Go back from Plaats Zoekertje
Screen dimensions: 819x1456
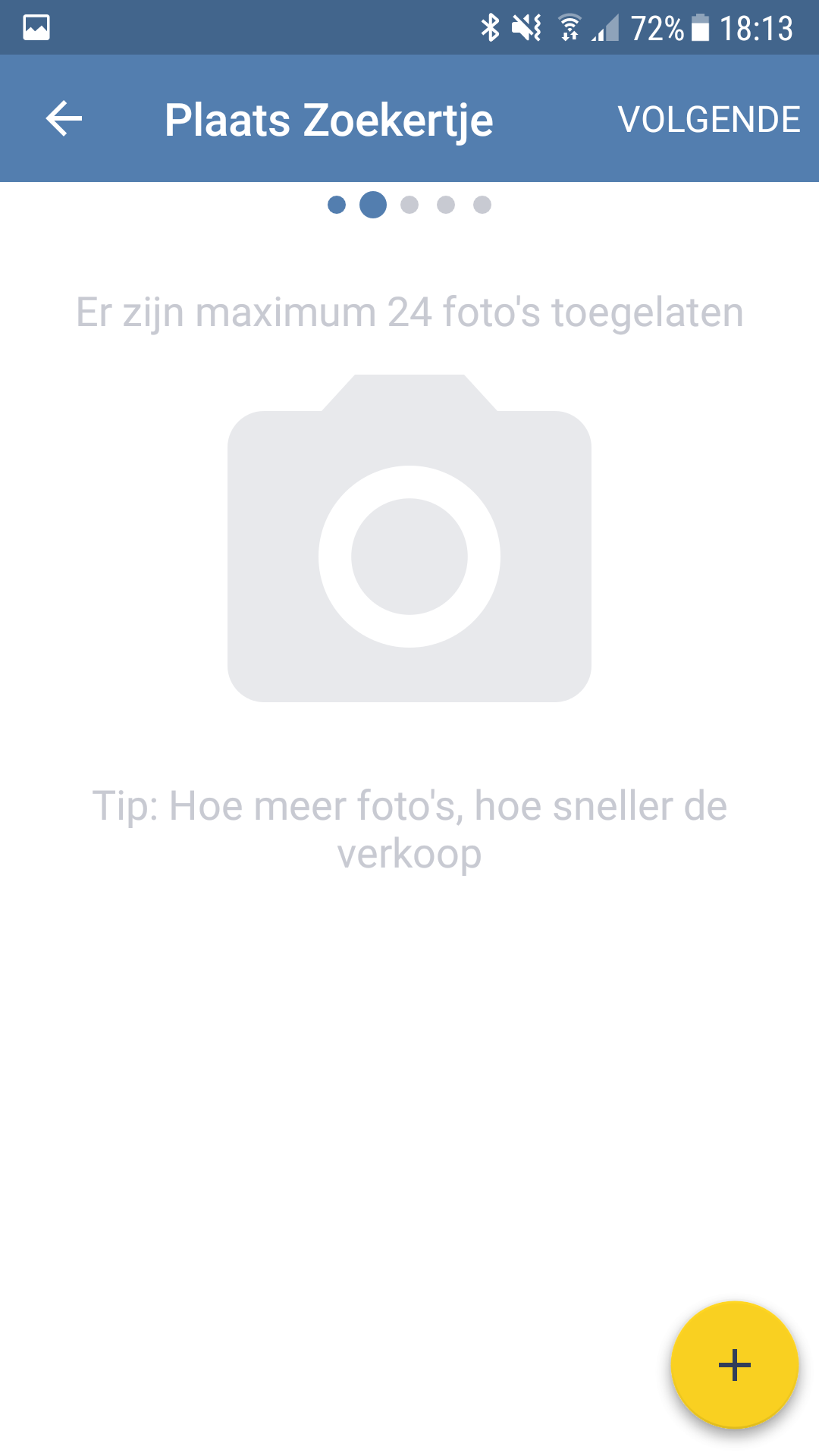click(x=64, y=119)
